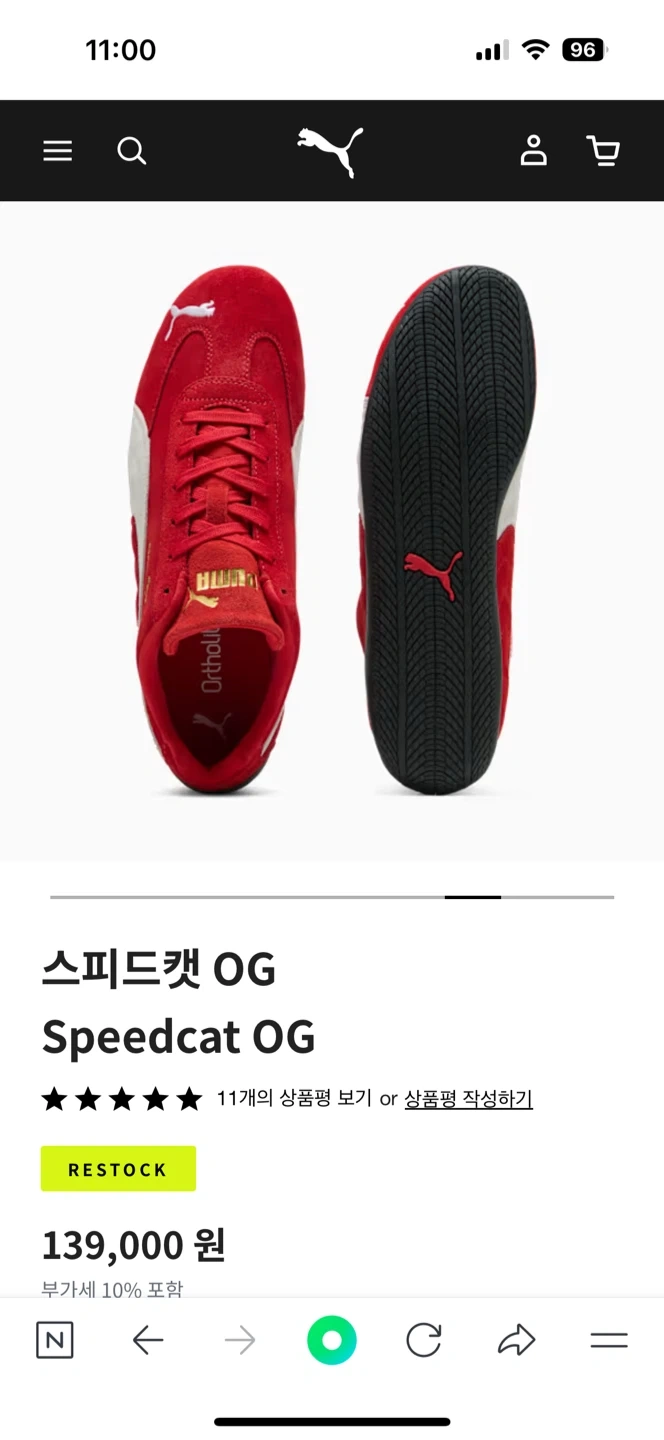
Task: Tap the 상품평 작성하기 link
Action: [x=468, y=1099]
